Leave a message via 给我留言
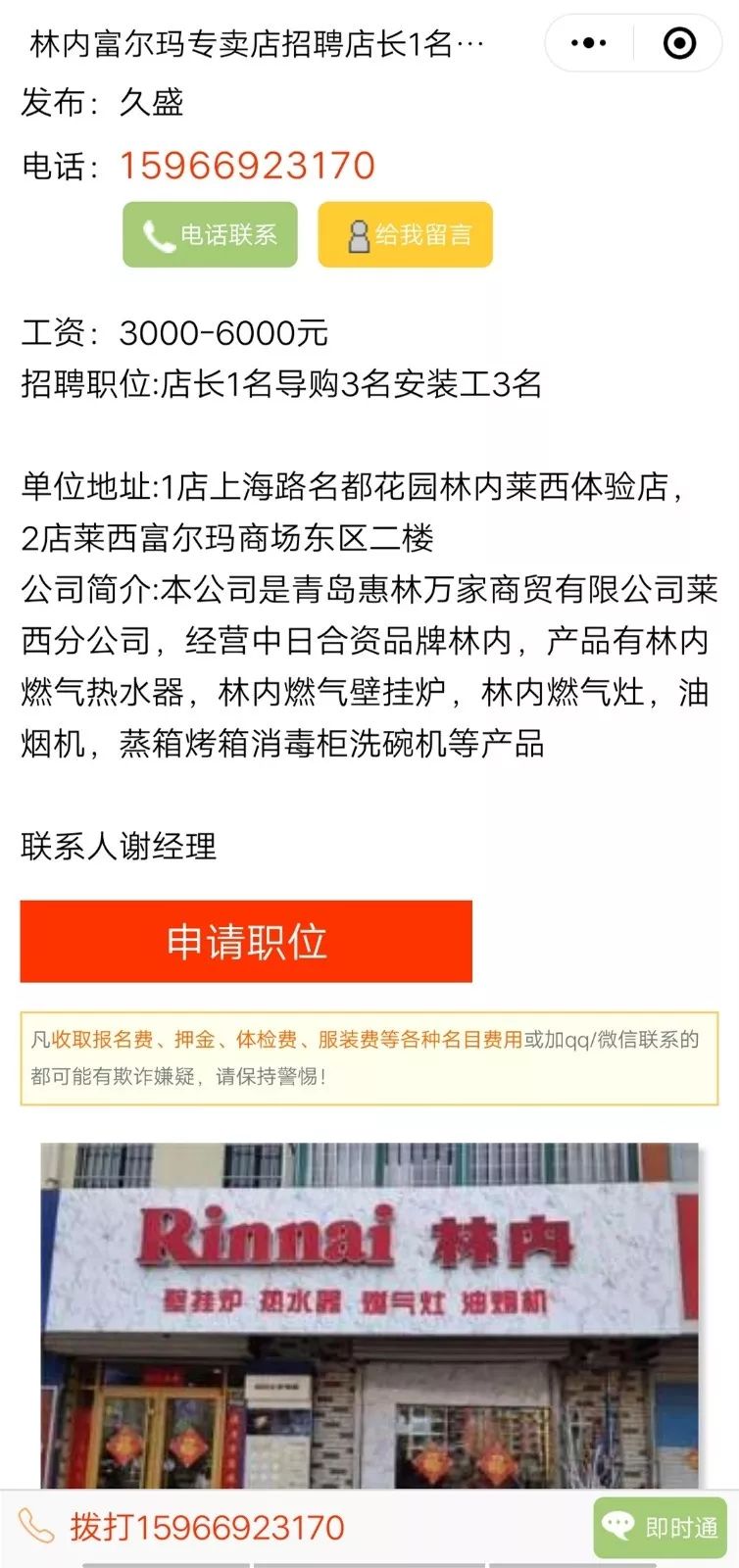 point(405,234)
